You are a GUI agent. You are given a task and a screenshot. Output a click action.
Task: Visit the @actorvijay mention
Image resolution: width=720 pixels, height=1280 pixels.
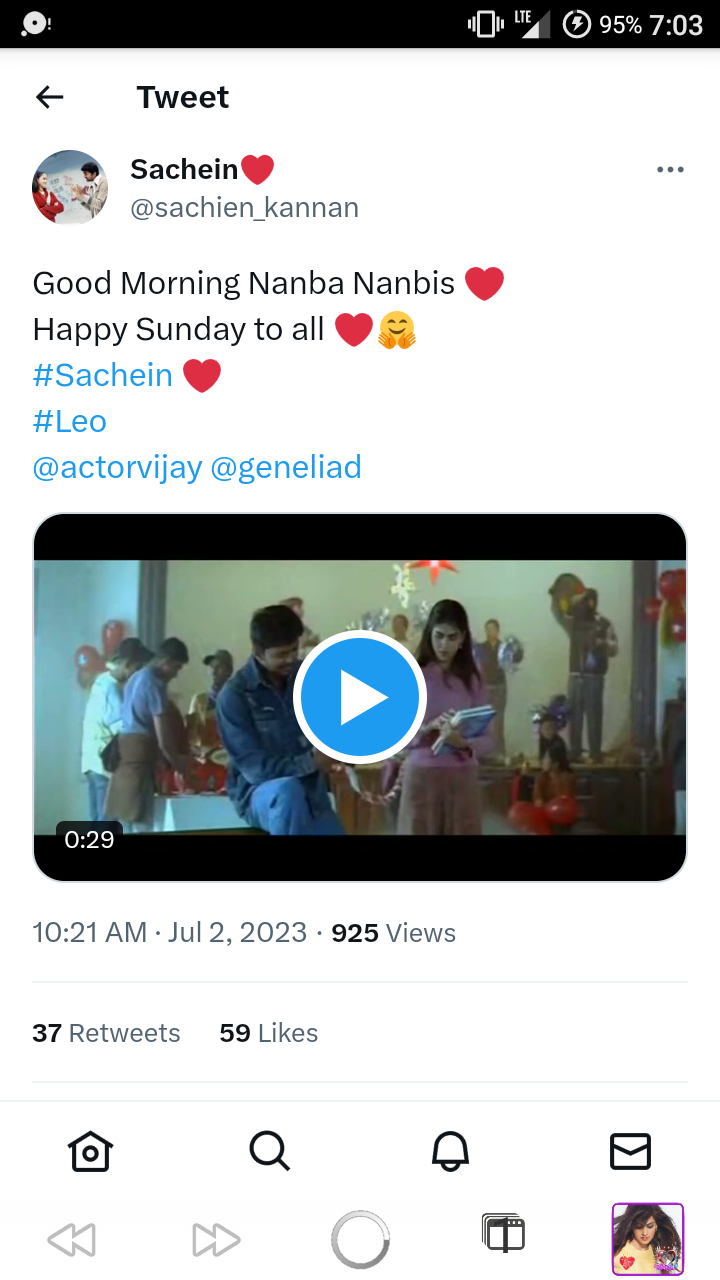pos(117,467)
